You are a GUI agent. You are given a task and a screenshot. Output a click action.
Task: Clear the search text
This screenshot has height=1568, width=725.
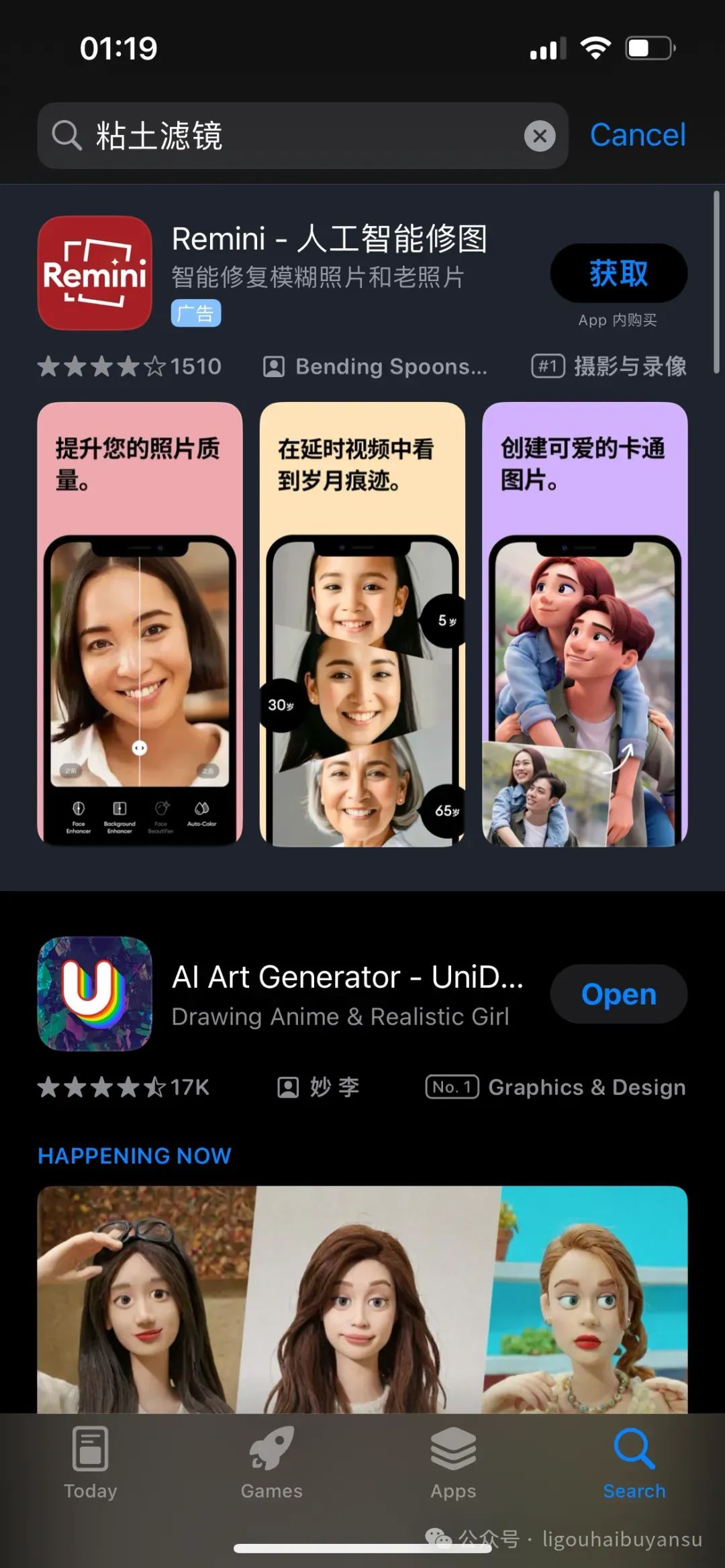point(539,136)
